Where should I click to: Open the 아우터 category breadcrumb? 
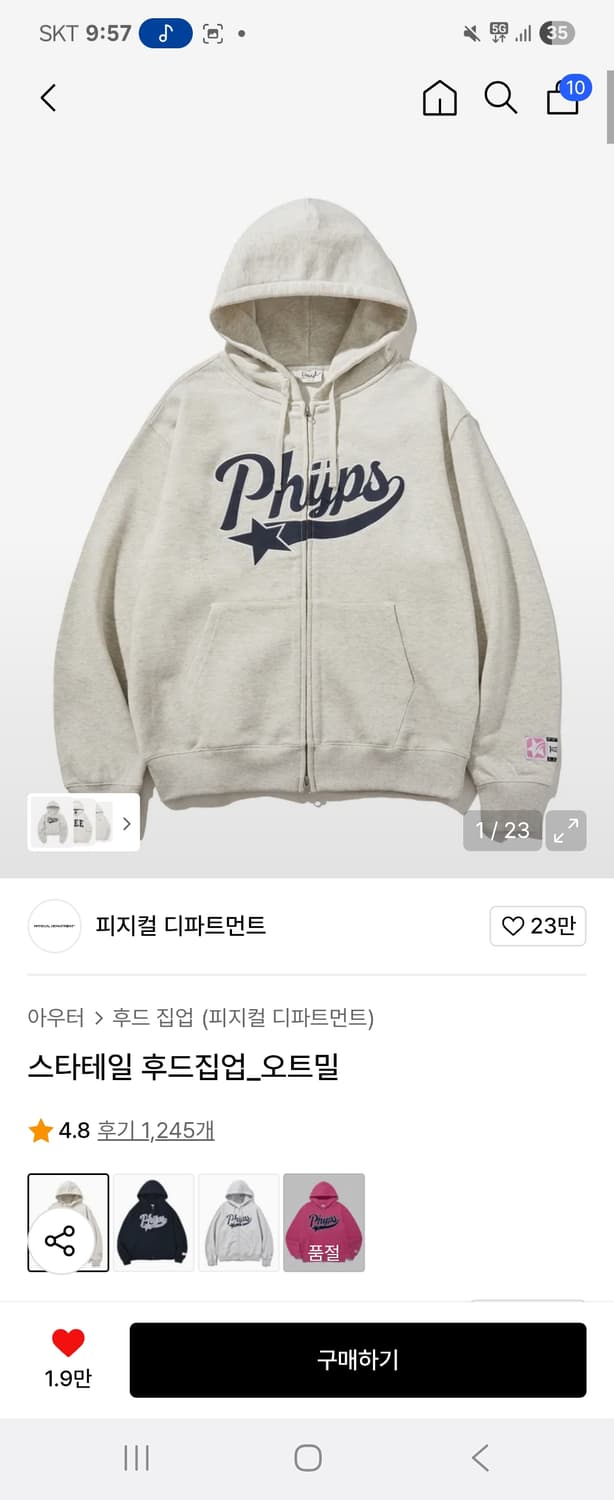(56, 1018)
